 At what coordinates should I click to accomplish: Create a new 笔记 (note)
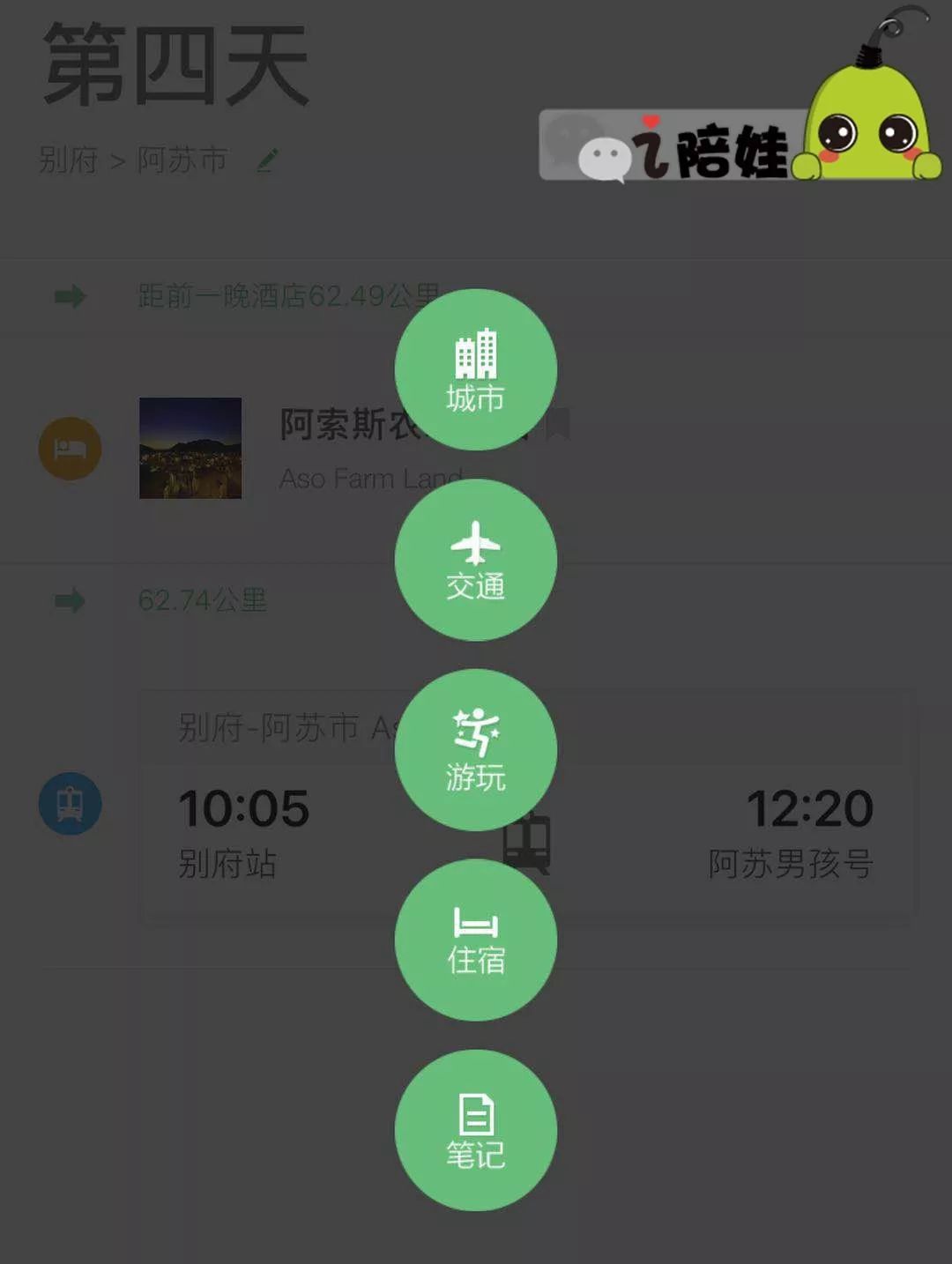(475, 1130)
